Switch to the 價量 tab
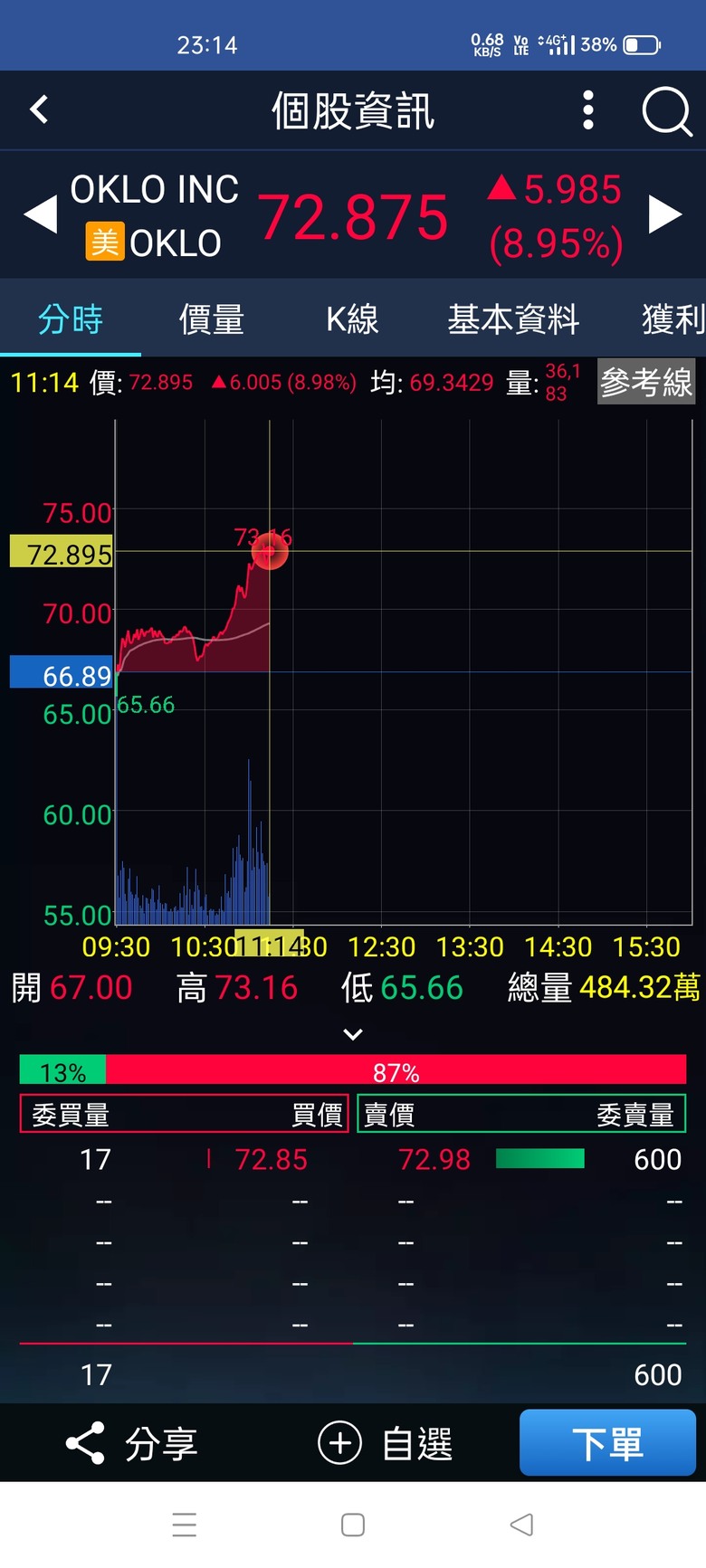This screenshot has width=706, height=1568. point(212,319)
